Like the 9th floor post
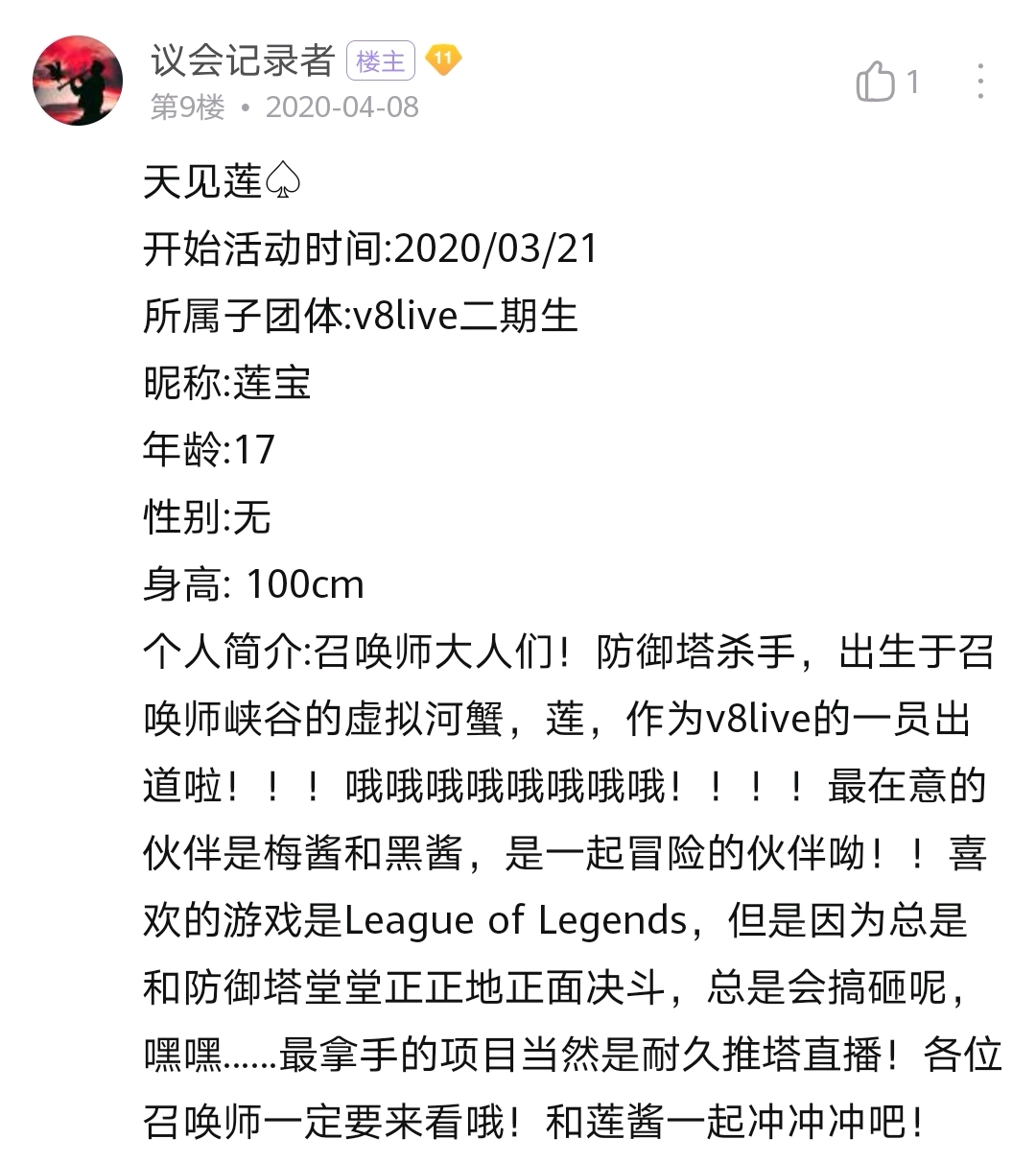The image size is (1036, 1163). coord(876,83)
